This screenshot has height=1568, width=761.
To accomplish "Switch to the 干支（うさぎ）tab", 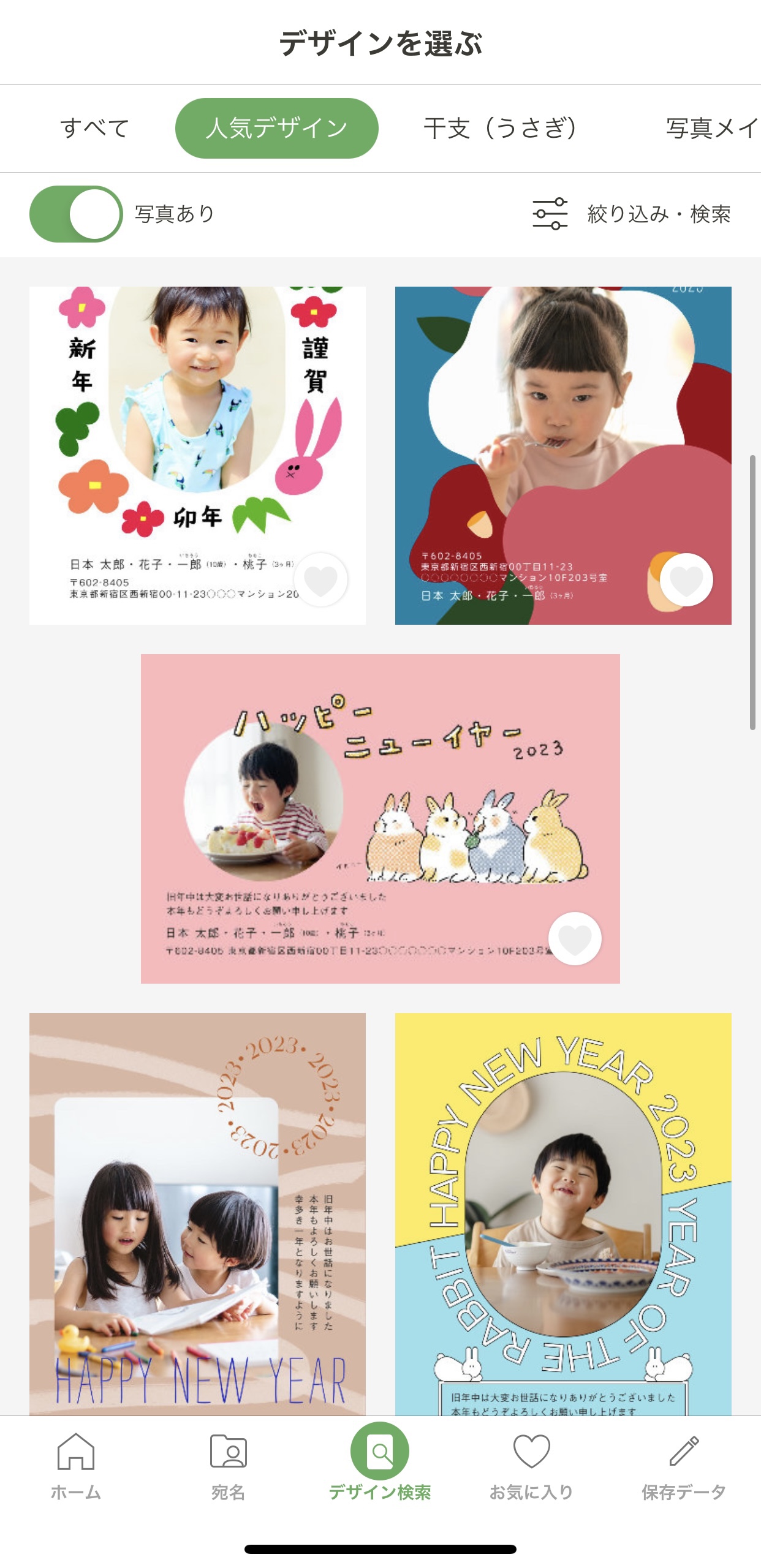I will [500, 129].
